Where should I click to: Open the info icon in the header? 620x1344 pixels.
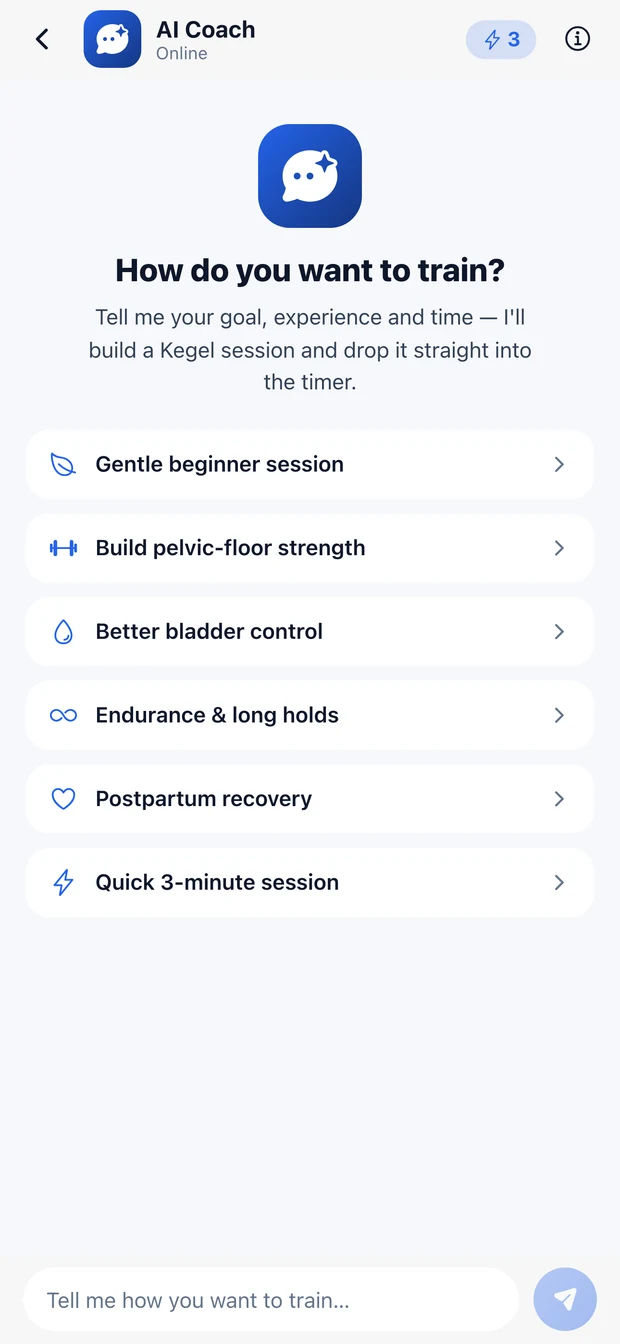(578, 39)
